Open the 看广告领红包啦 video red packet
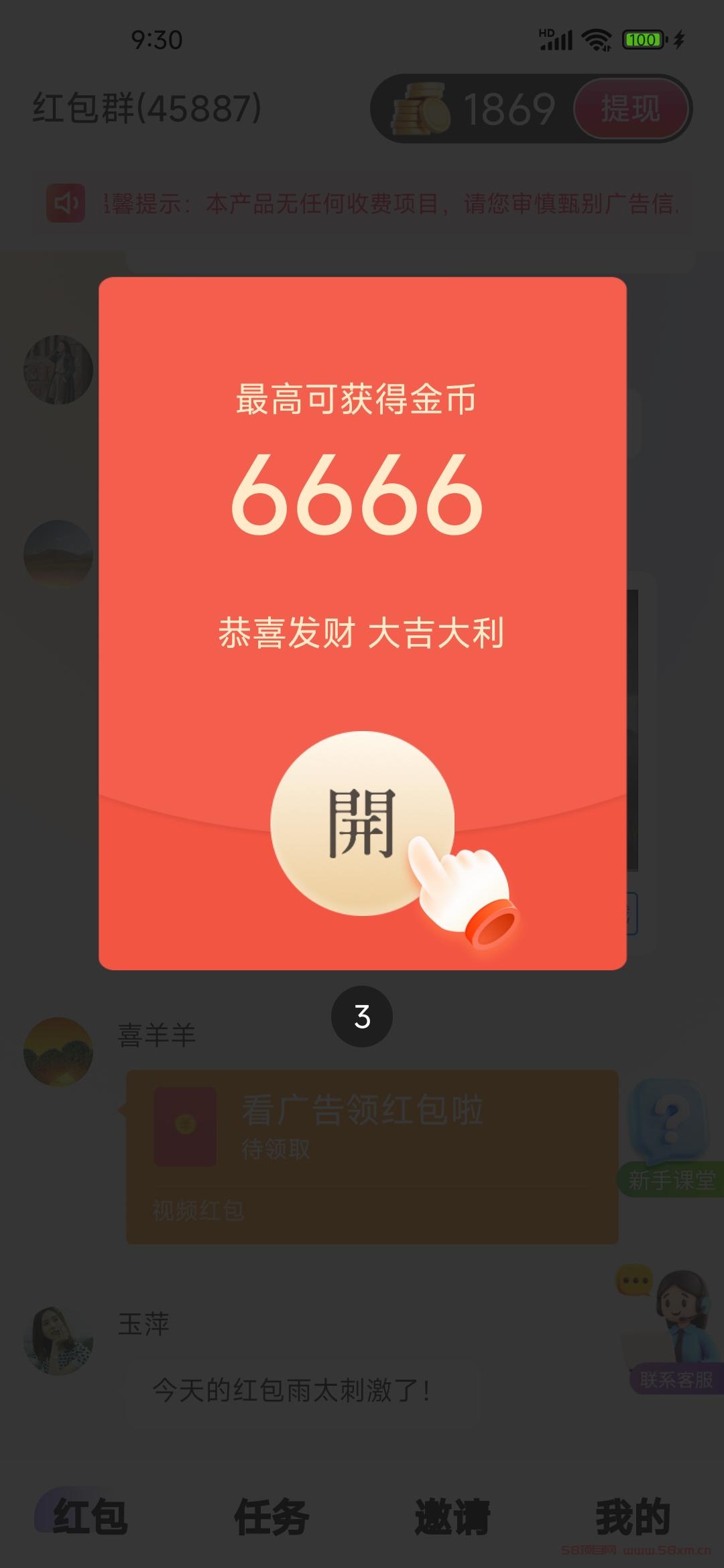This screenshot has width=724, height=1568. coord(372,1157)
